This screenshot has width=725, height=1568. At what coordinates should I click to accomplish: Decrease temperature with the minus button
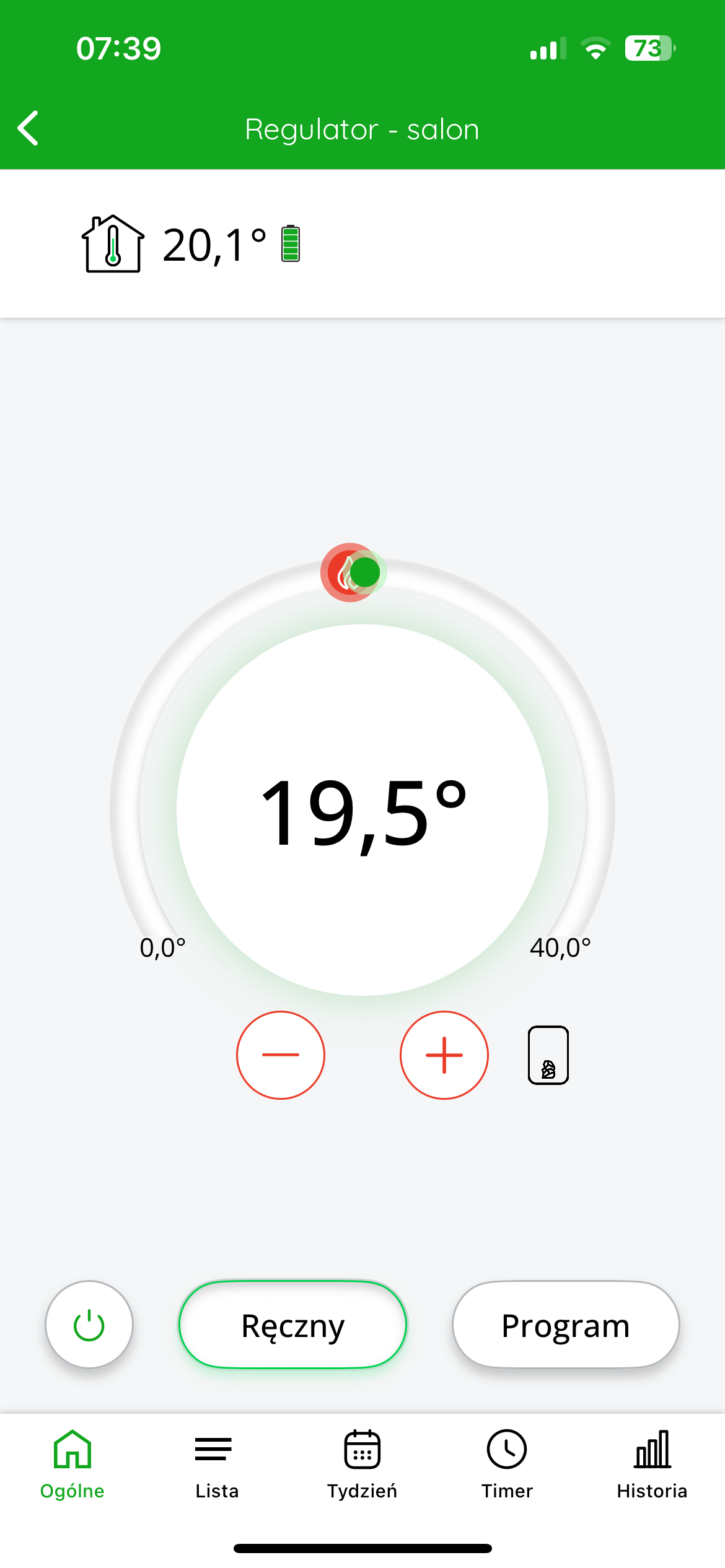point(281,1055)
